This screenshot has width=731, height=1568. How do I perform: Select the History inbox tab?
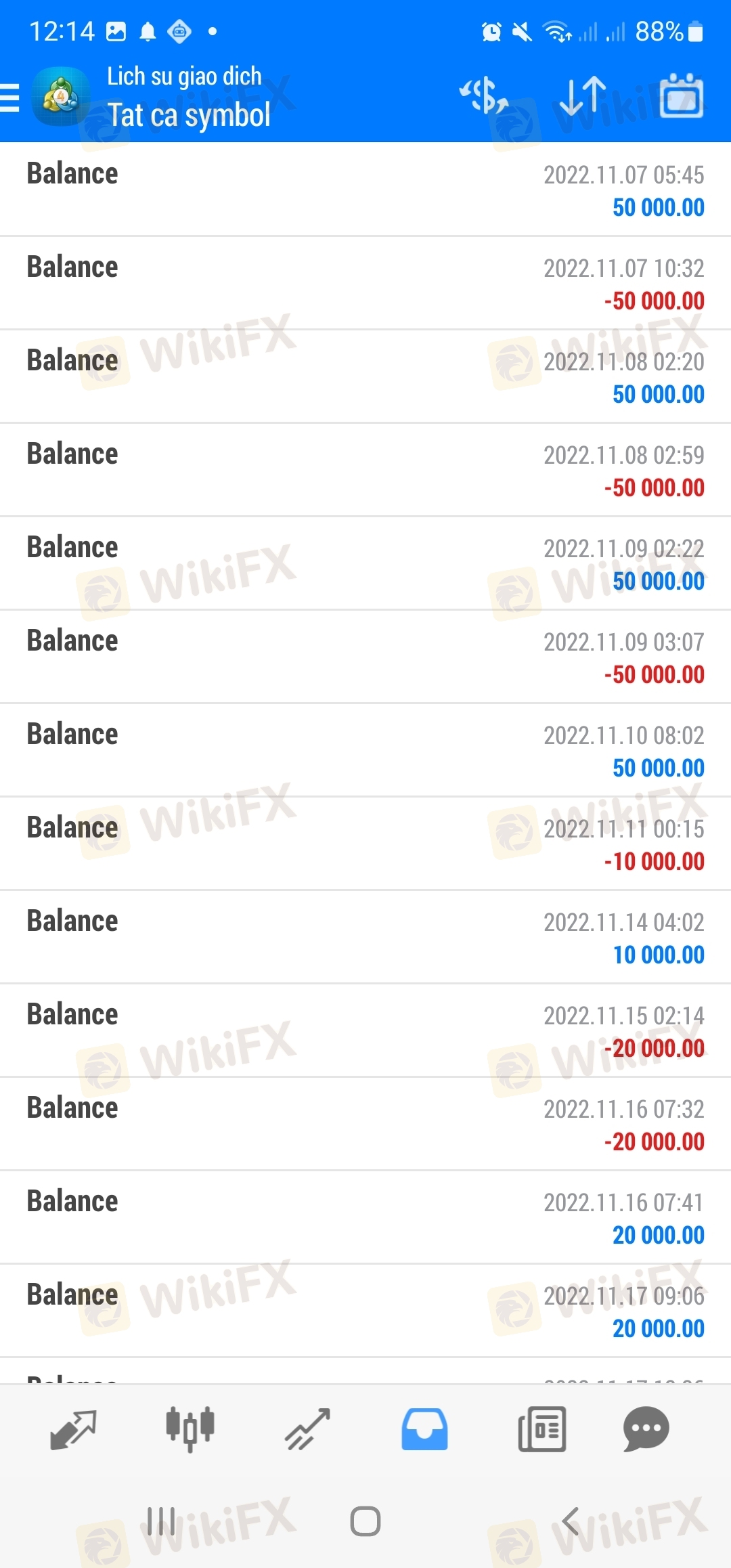coord(424,1430)
